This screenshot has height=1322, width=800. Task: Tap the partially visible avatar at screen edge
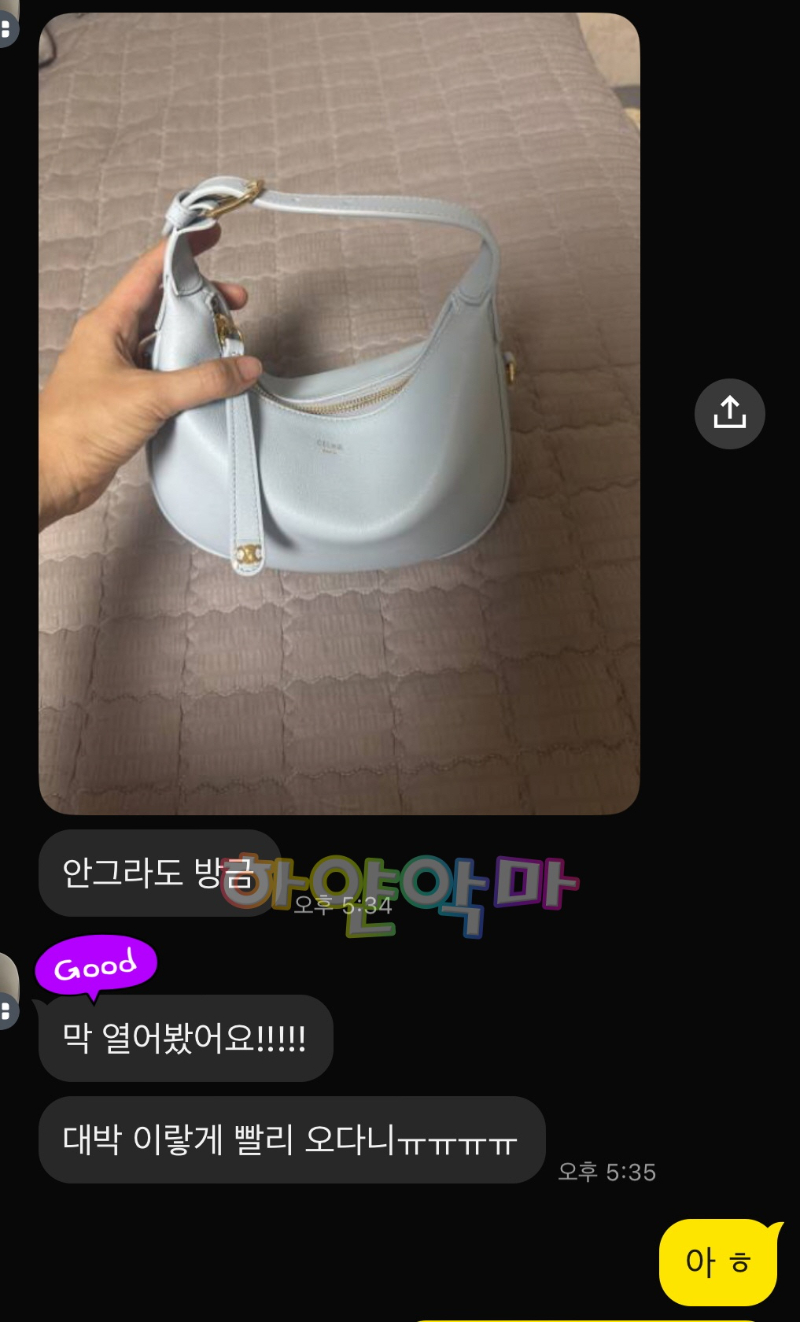(6, 28)
